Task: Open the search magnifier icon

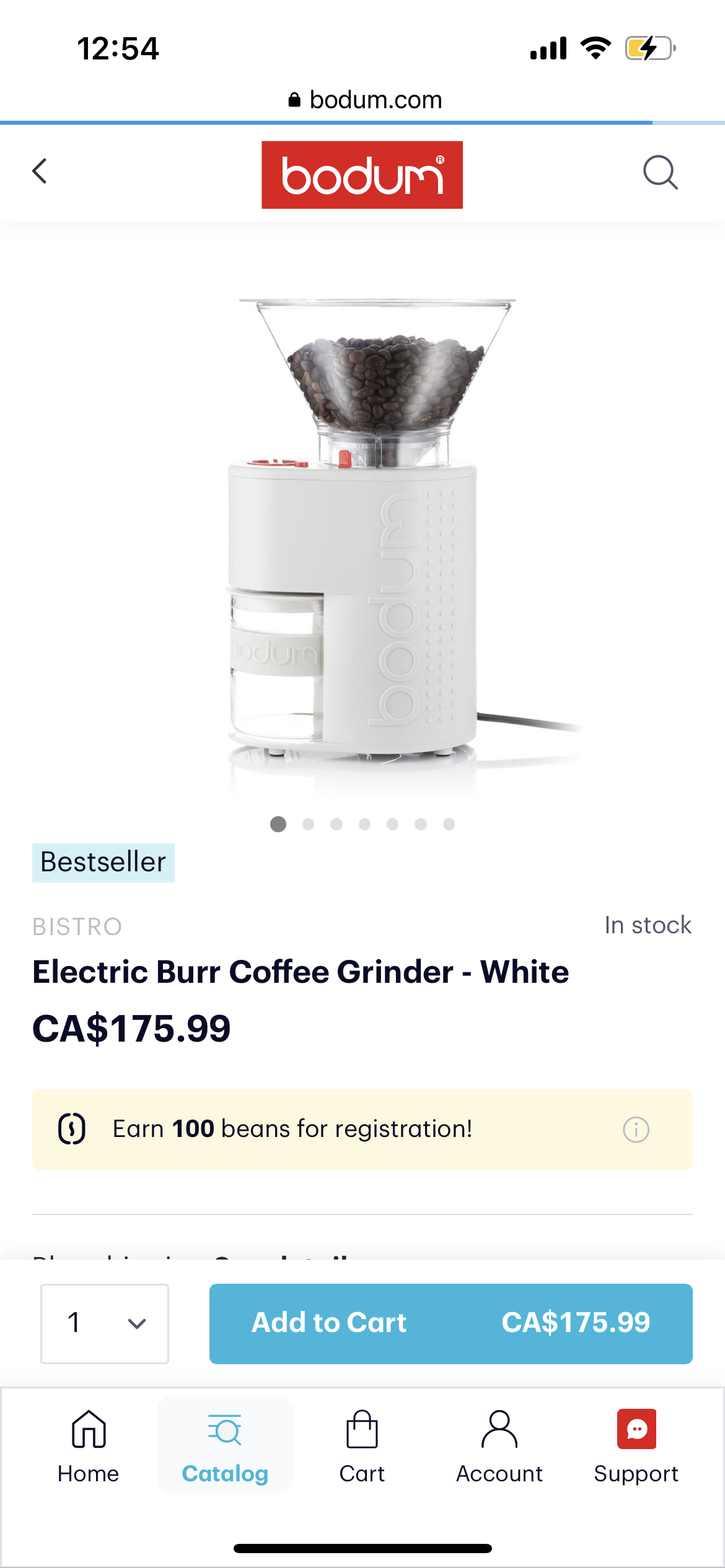Action: coord(661,173)
